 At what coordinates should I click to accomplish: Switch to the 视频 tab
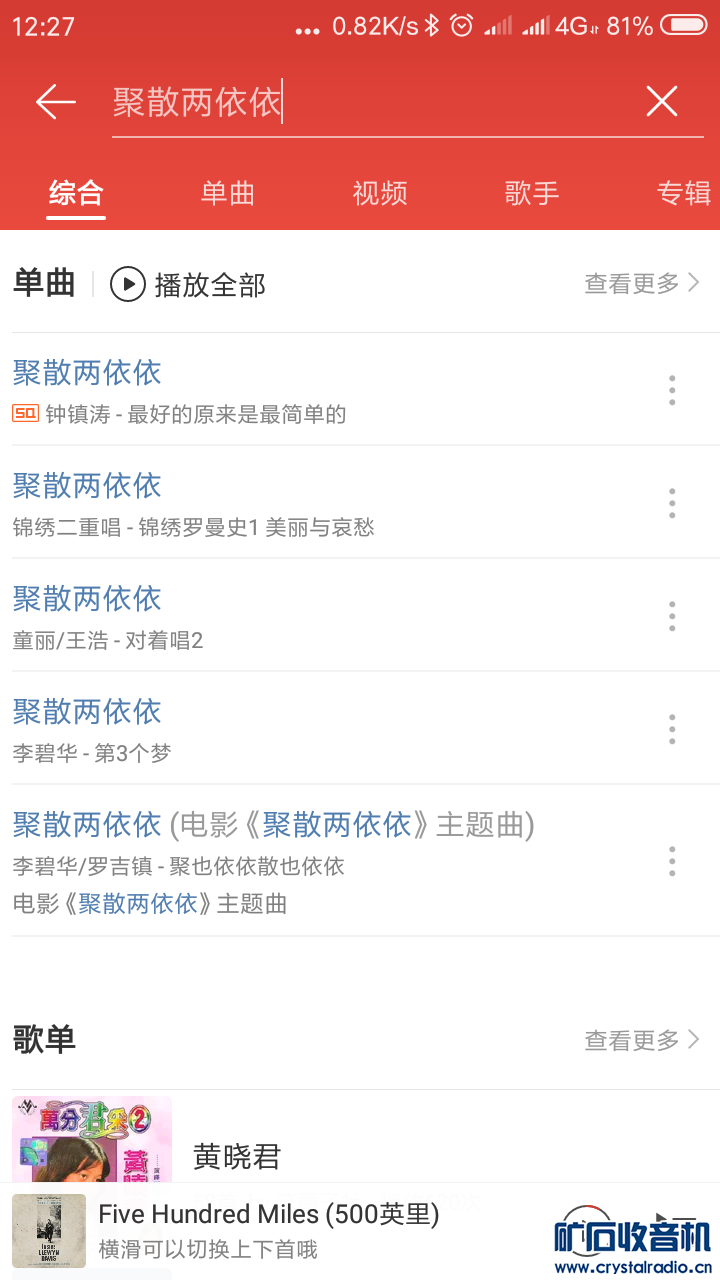pyautogui.click(x=380, y=193)
